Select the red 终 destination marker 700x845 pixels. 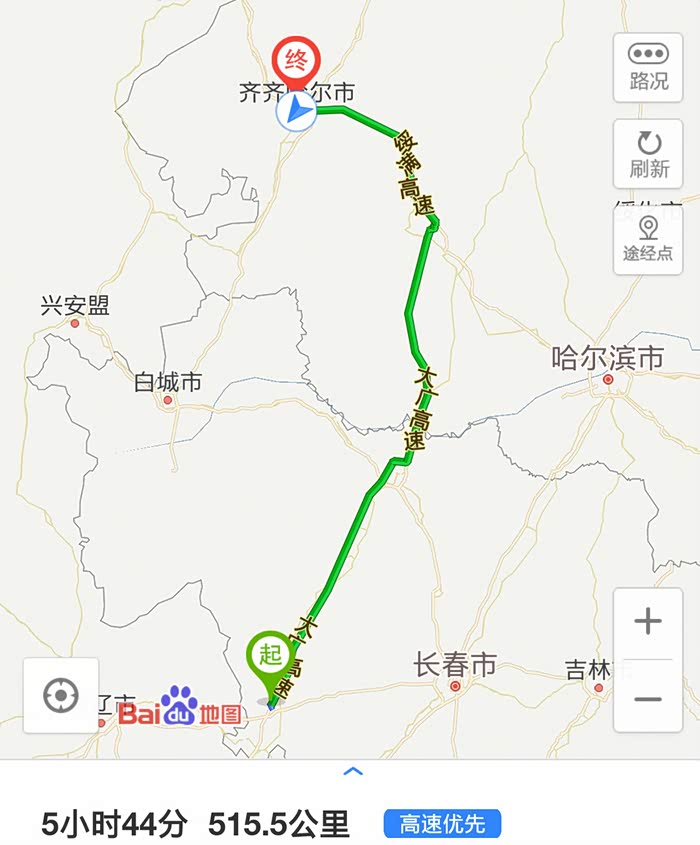tap(296, 64)
